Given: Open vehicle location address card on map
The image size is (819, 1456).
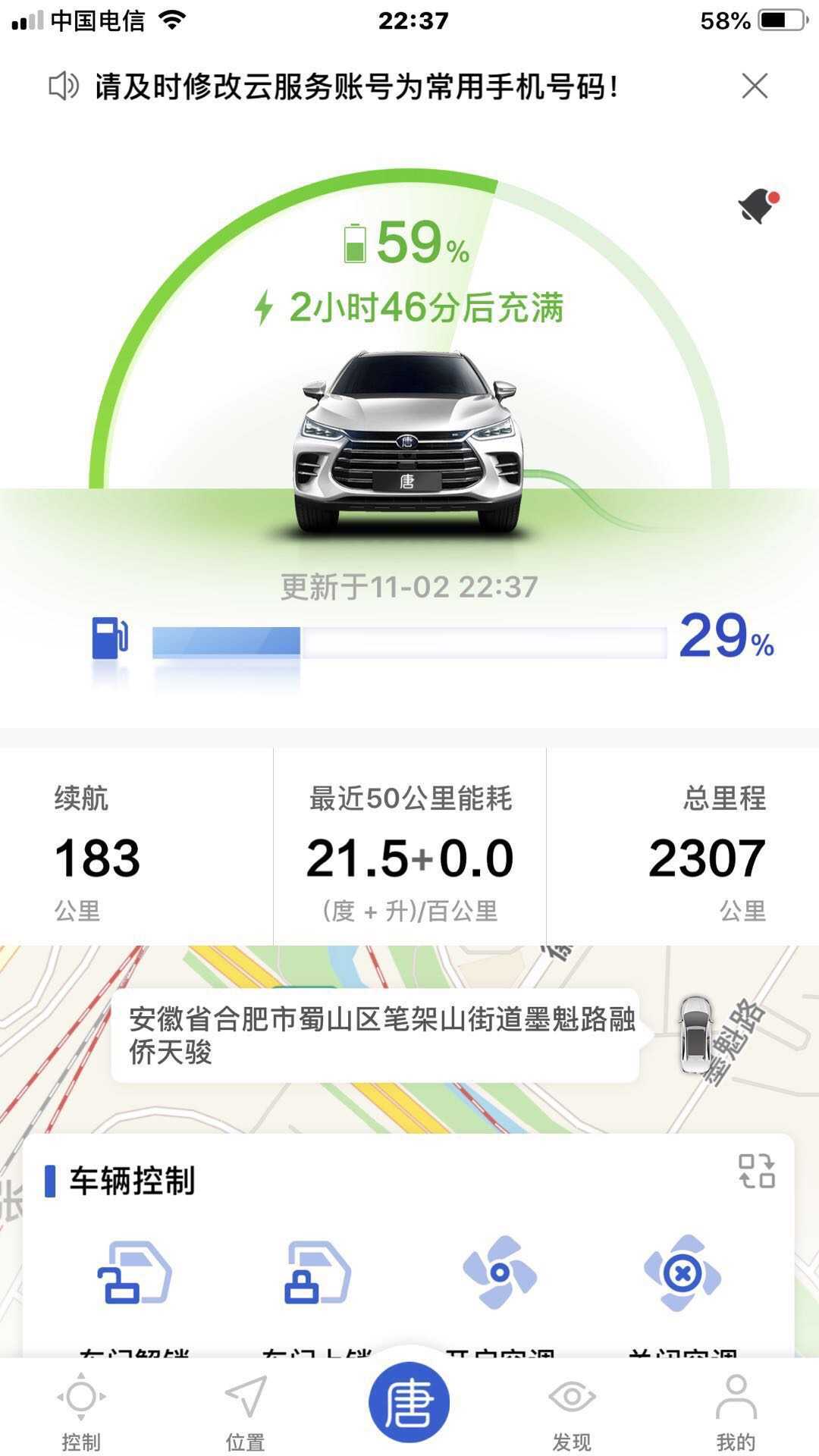Looking at the screenshot, I should [375, 1035].
